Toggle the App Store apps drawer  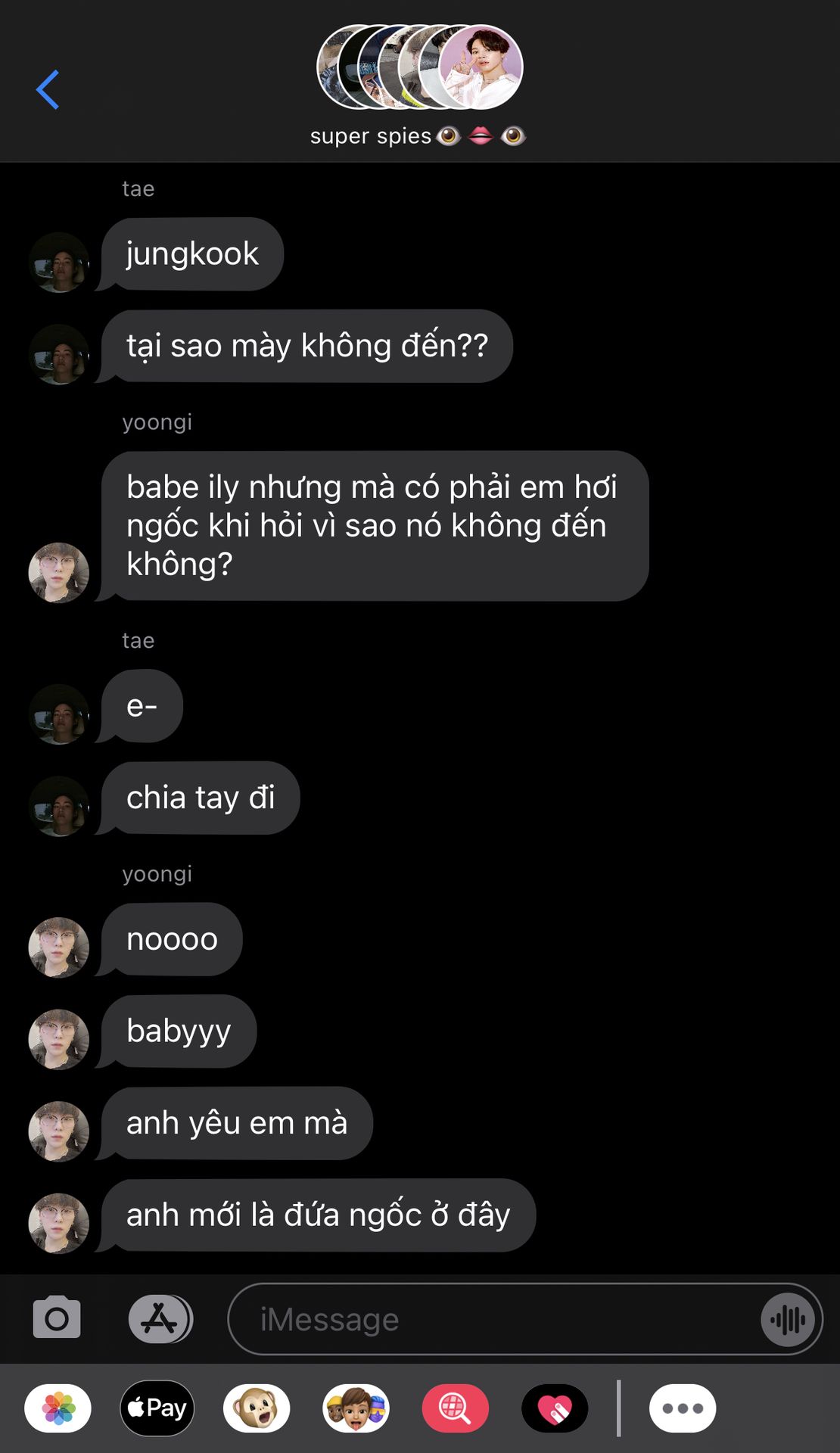160,1319
